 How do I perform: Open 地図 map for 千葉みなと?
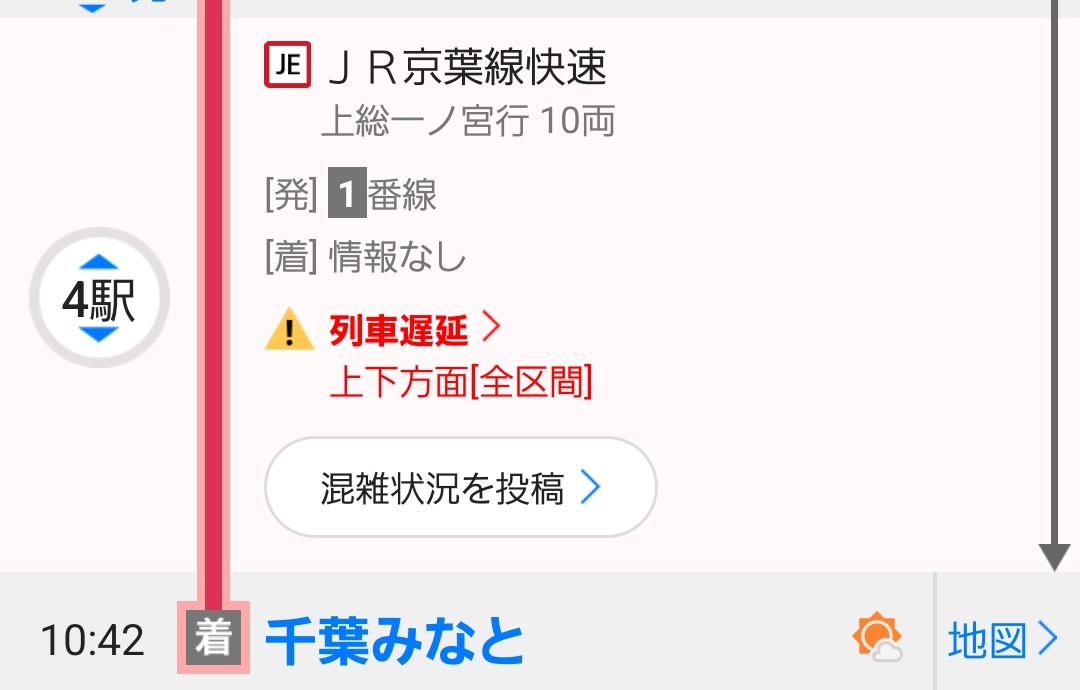[x=1002, y=640]
